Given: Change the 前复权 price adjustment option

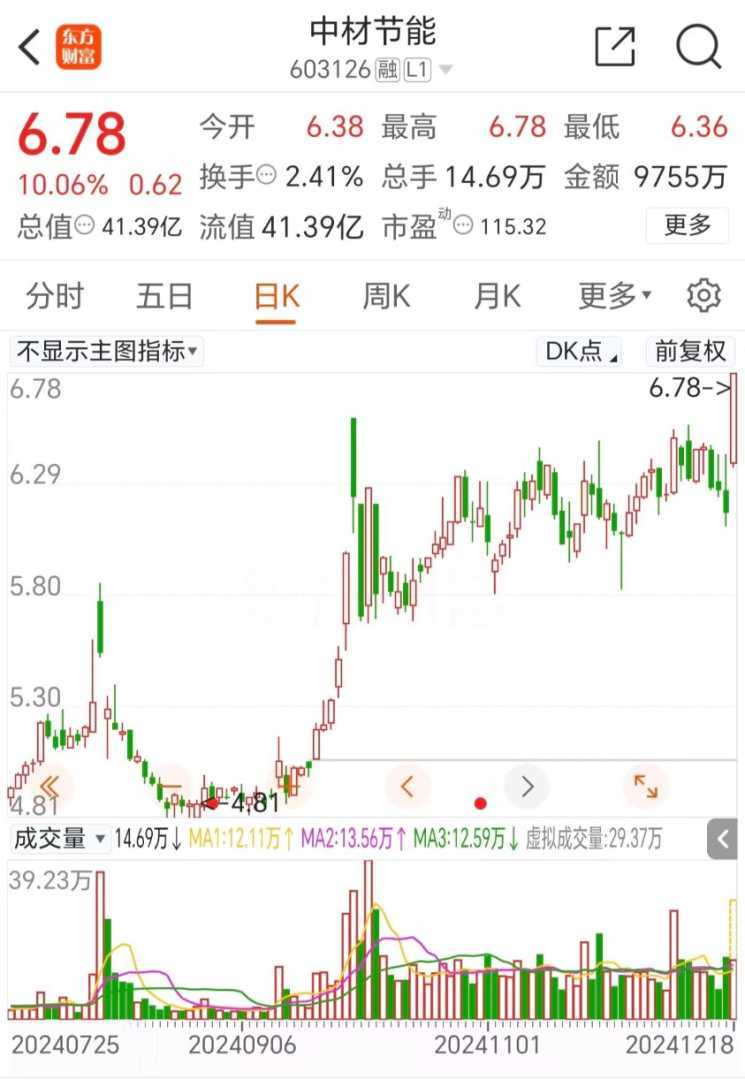Looking at the screenshot, I should coord(690,351).
